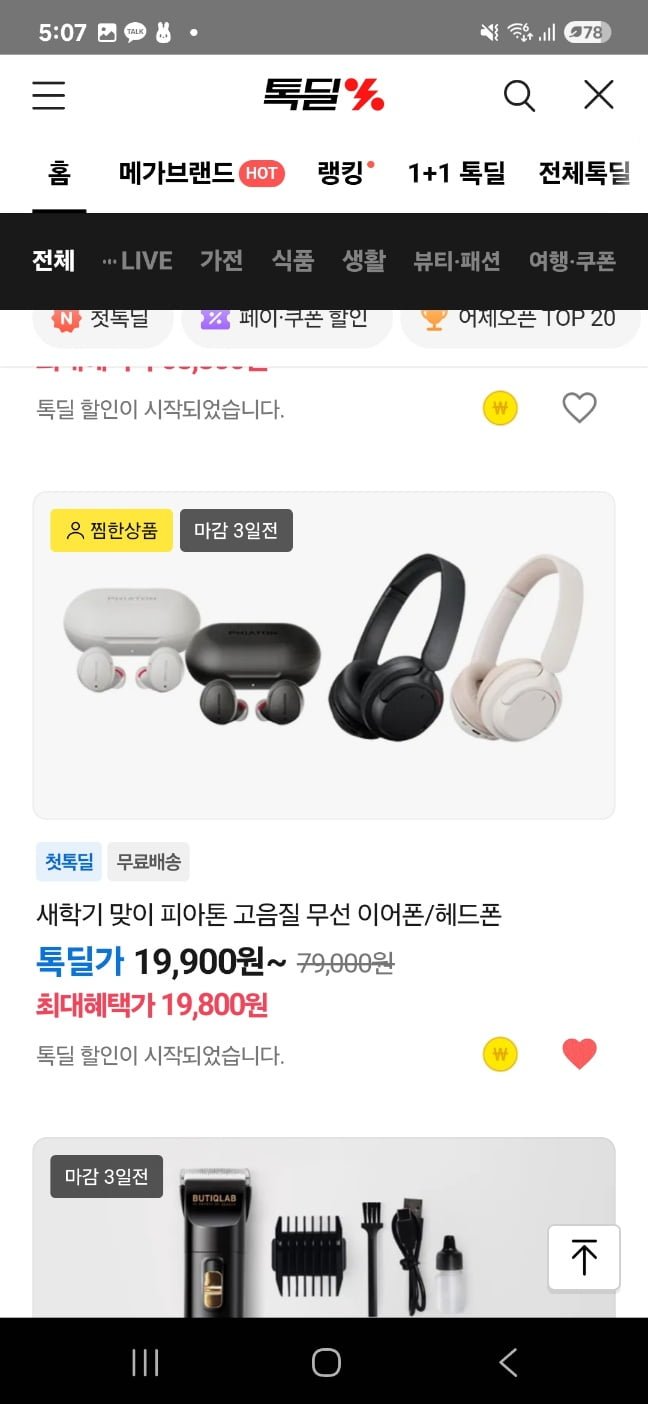Open the 피아톤 earphone/headphone deal card
The image size is (648, 1404).
pos(324,655)
